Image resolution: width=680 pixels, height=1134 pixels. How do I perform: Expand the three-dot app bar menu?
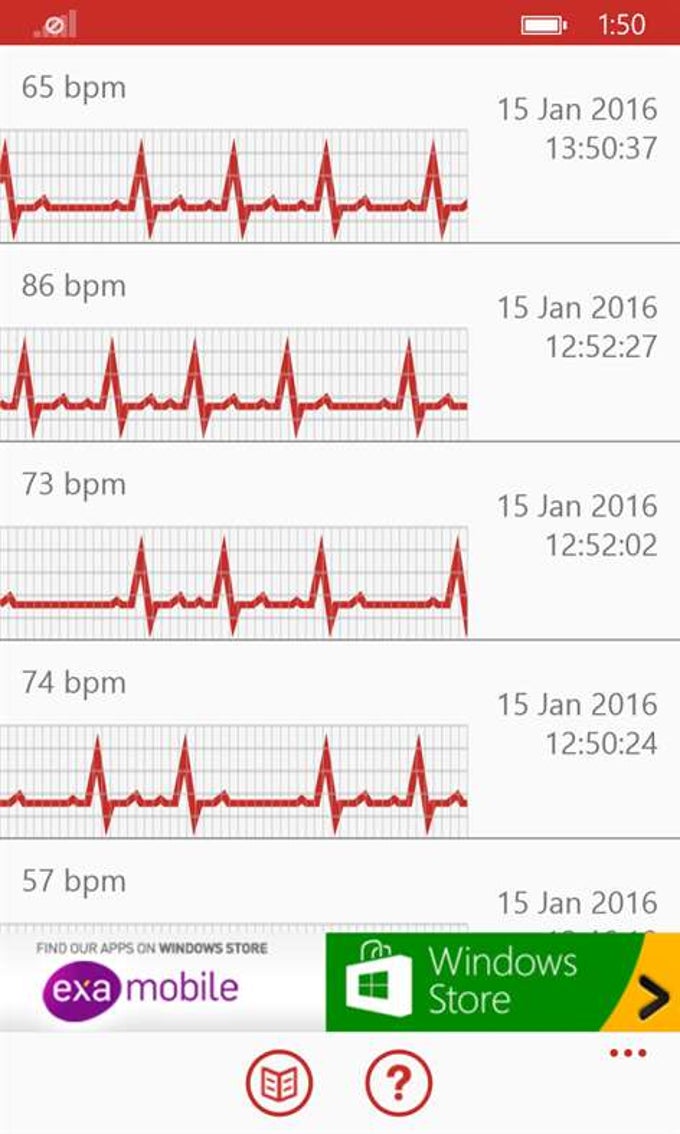coord(628,1053)
